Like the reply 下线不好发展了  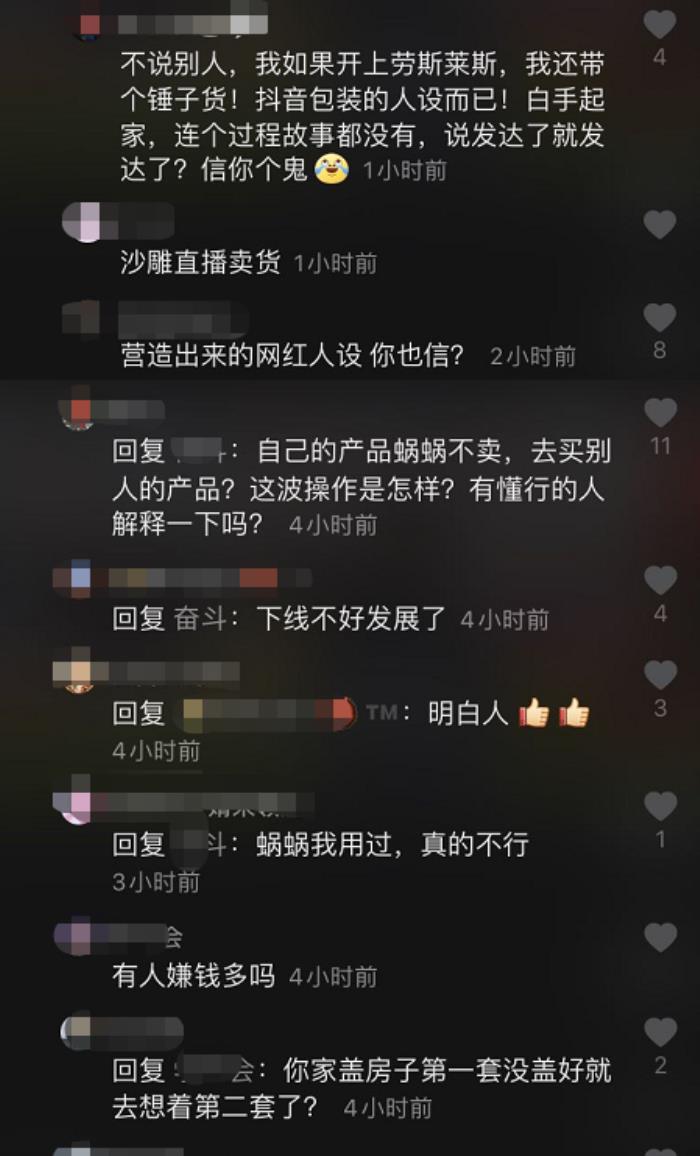660,580
